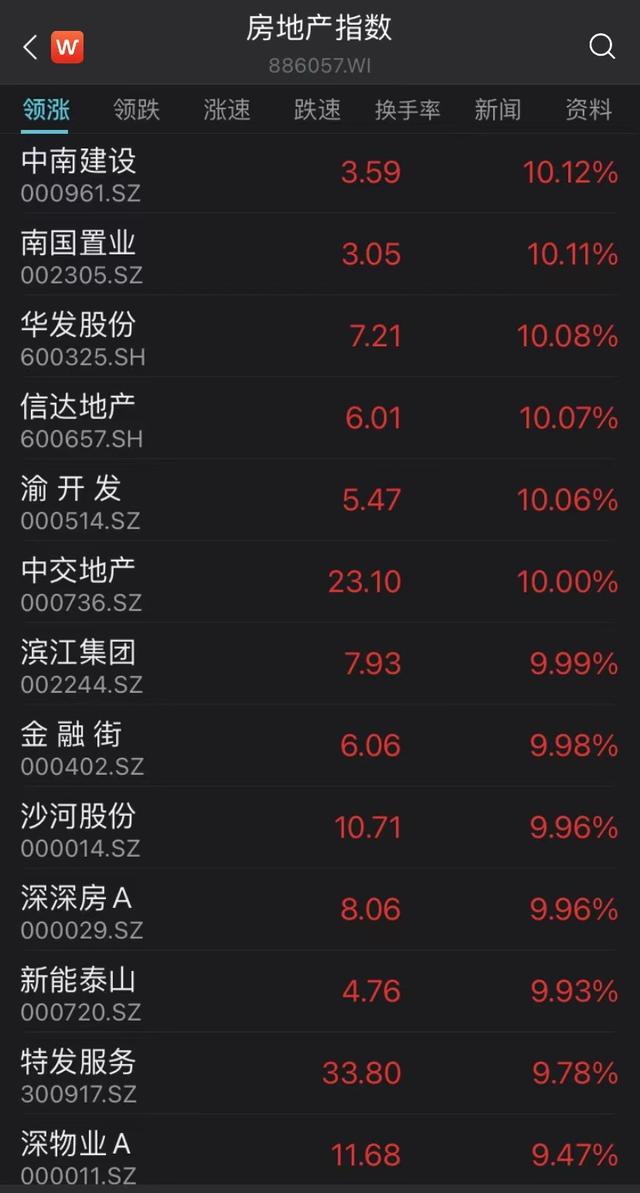The height and width of the screenshot is (1193, 640).
Task: Open search with the magnifier icon
Action: [601, 46]
